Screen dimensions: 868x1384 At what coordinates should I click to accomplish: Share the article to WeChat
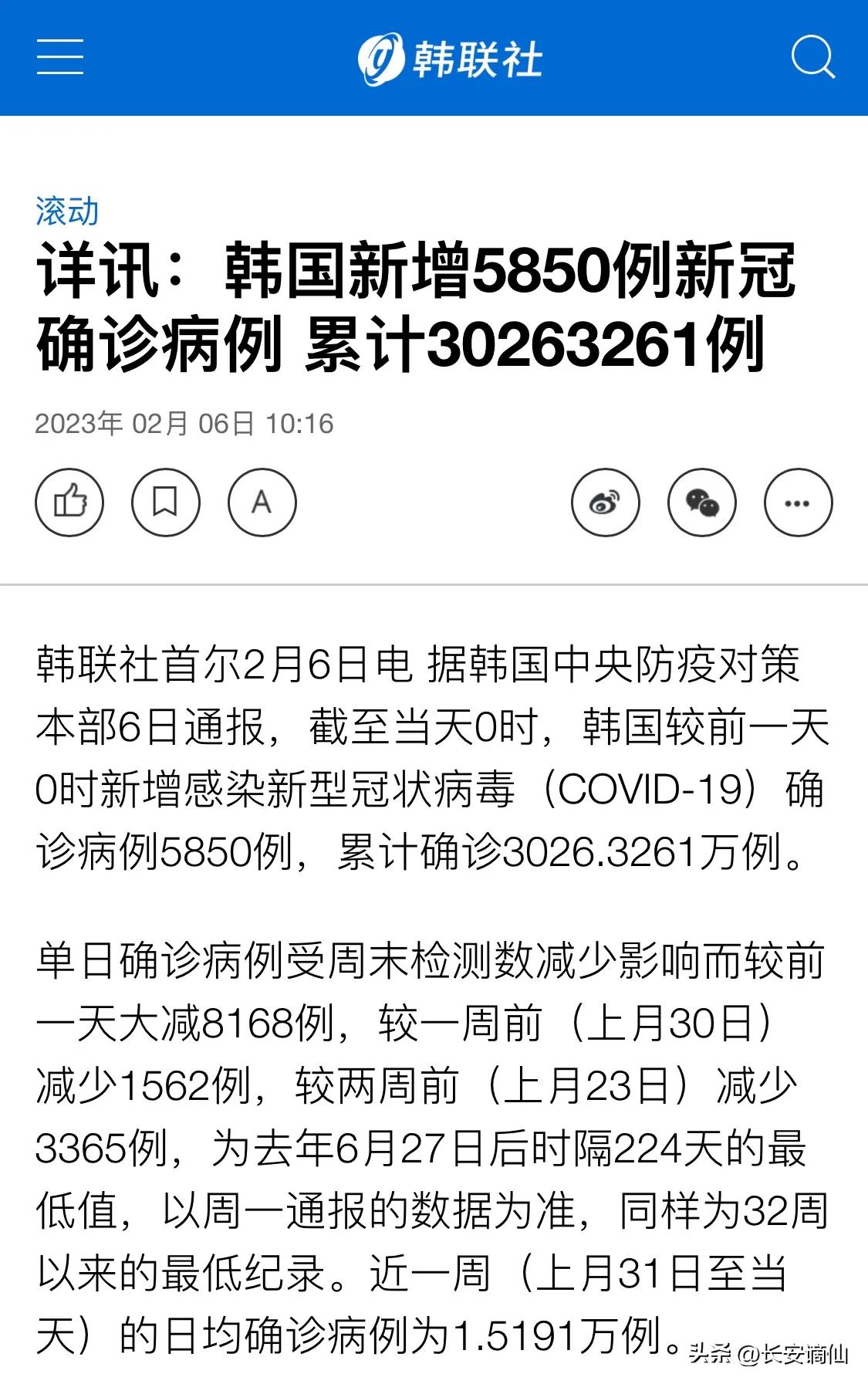pos(703,502)
